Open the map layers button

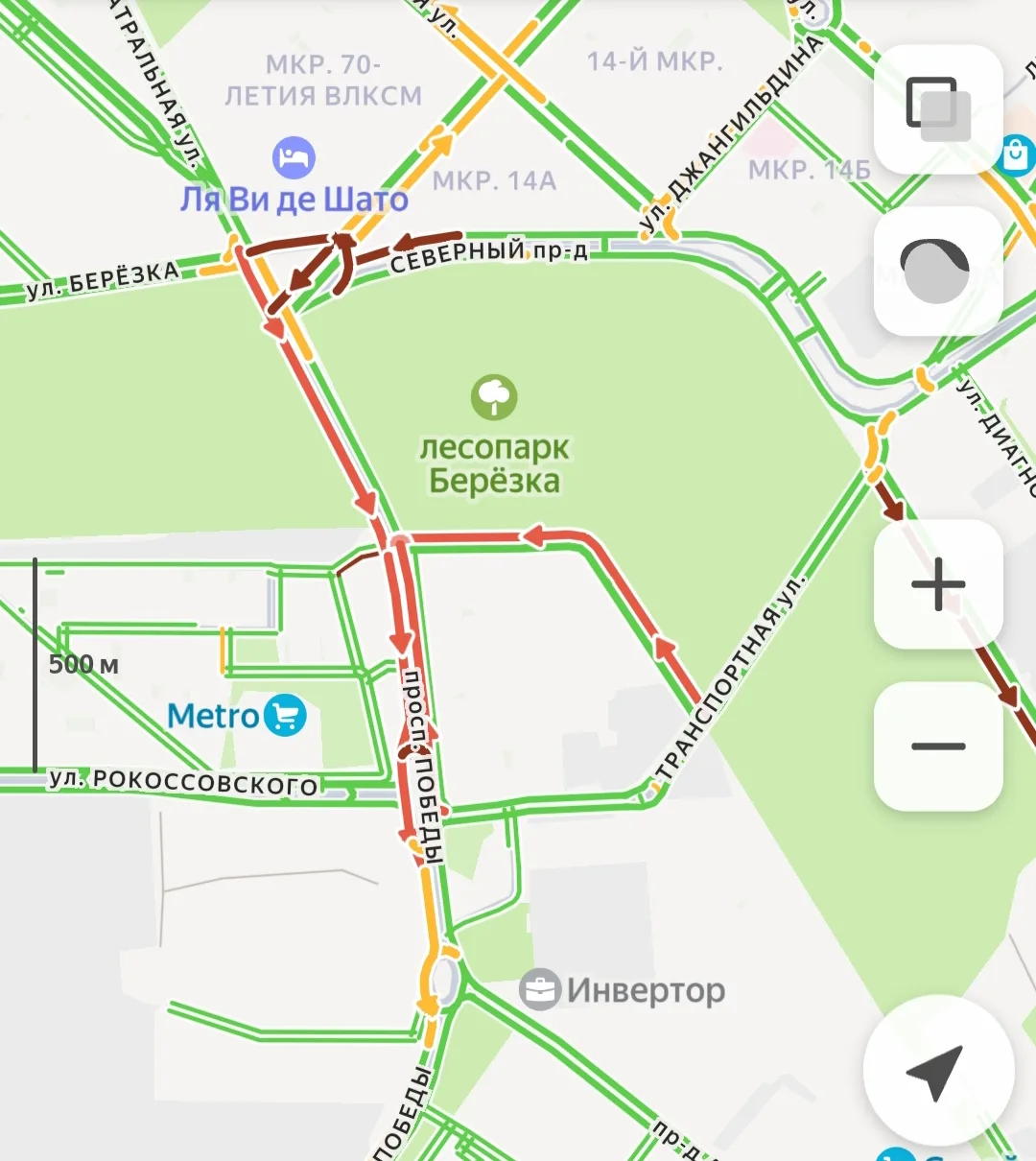pyautogui.click(x=937, y=108)
